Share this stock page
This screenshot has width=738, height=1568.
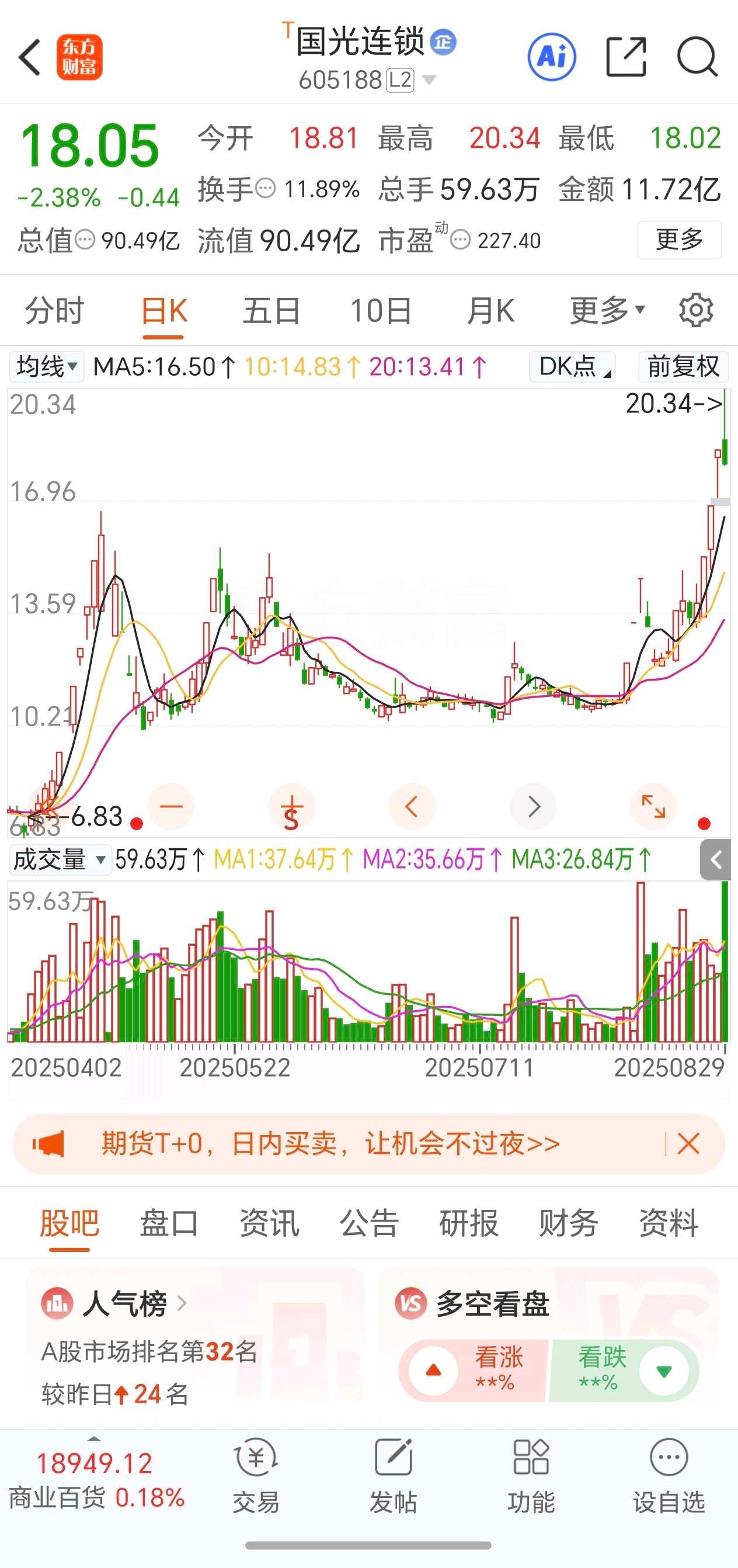626,58
